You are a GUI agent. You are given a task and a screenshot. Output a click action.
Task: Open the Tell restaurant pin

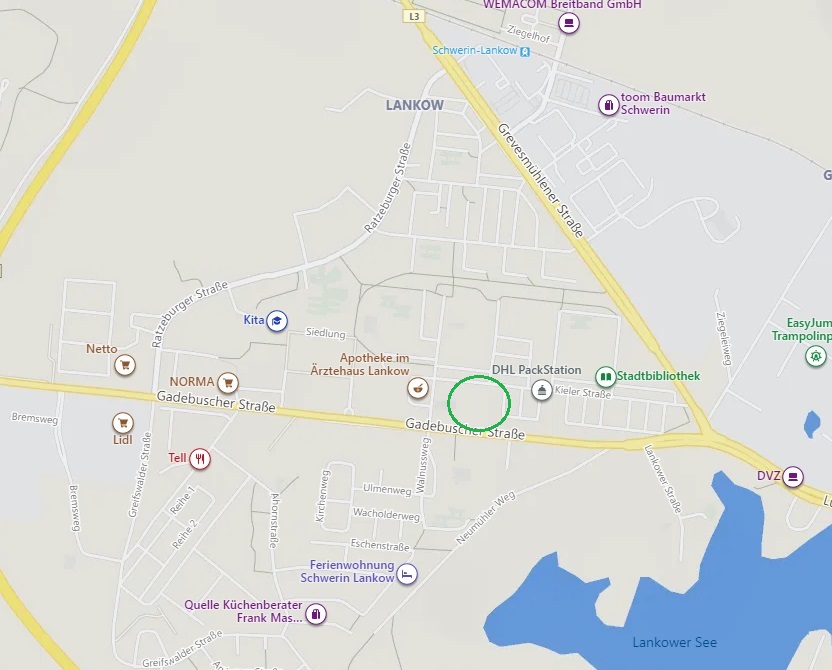point(200,459)
